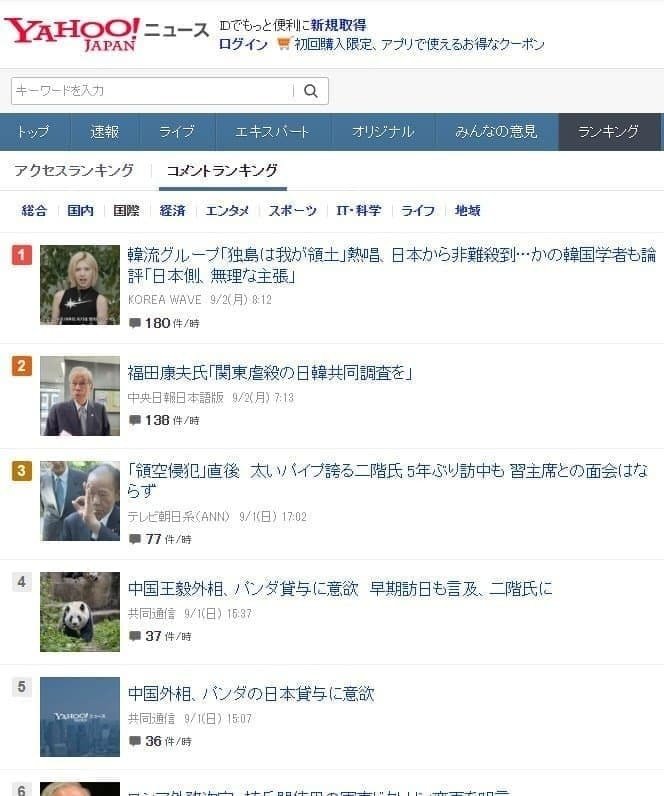The width and height of the screenshot is (664, 796).
Task: Filter the ranking by エンタメ category
Action: click(x=227, y=211)
